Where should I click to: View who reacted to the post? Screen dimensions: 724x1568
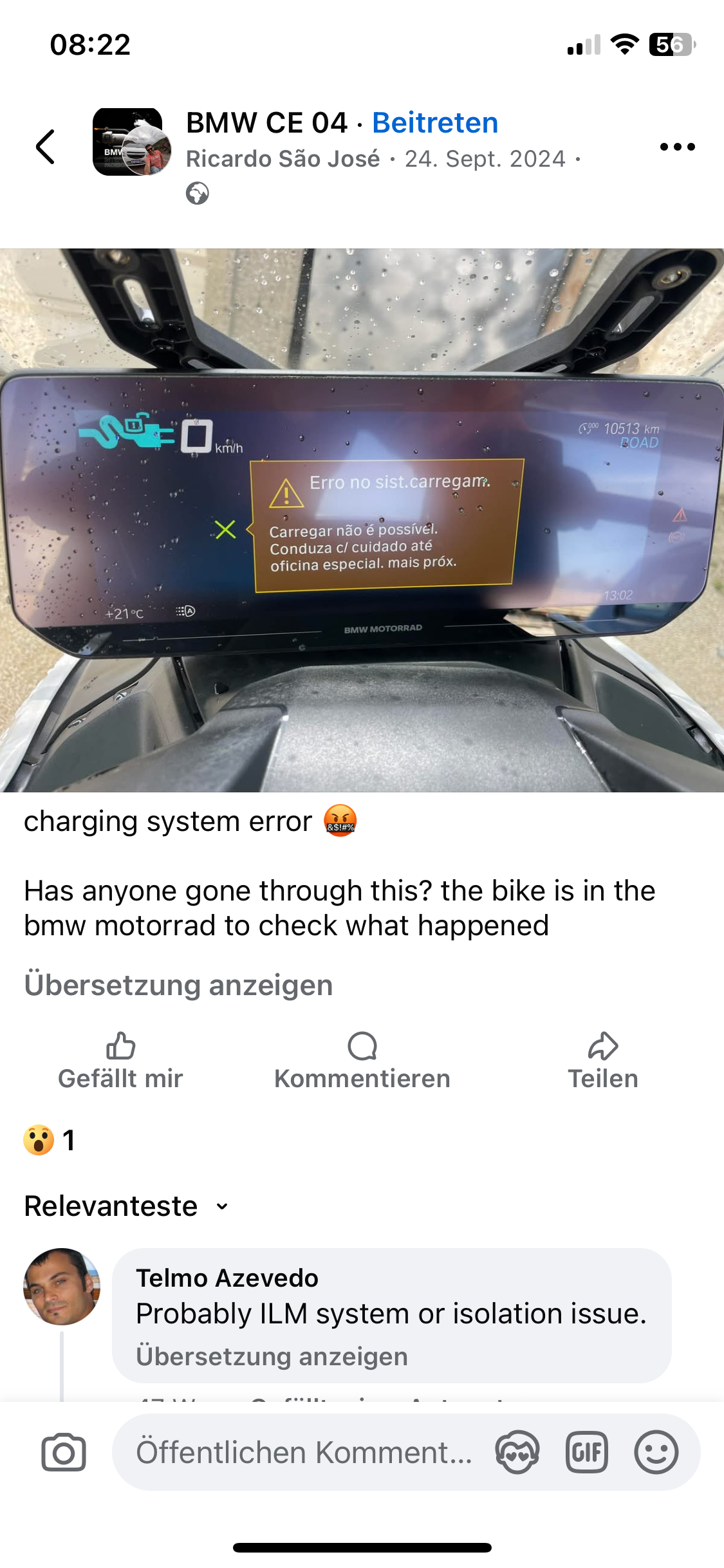click(49, 1140)
